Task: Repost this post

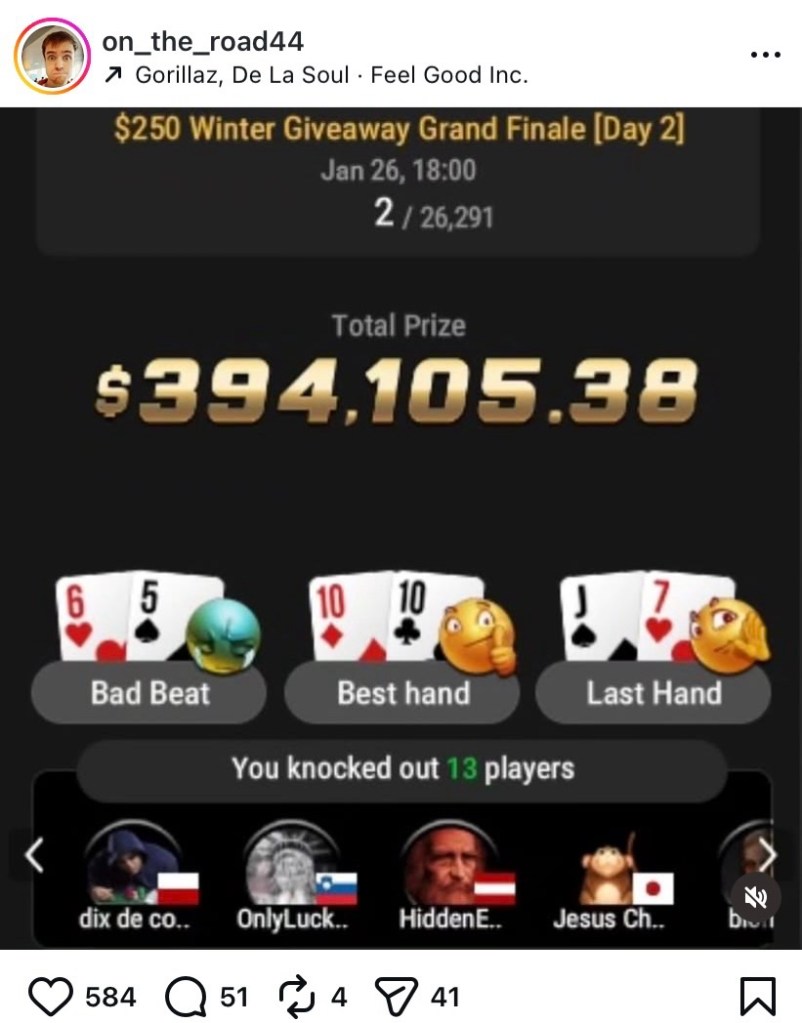Action: point(297,996)
